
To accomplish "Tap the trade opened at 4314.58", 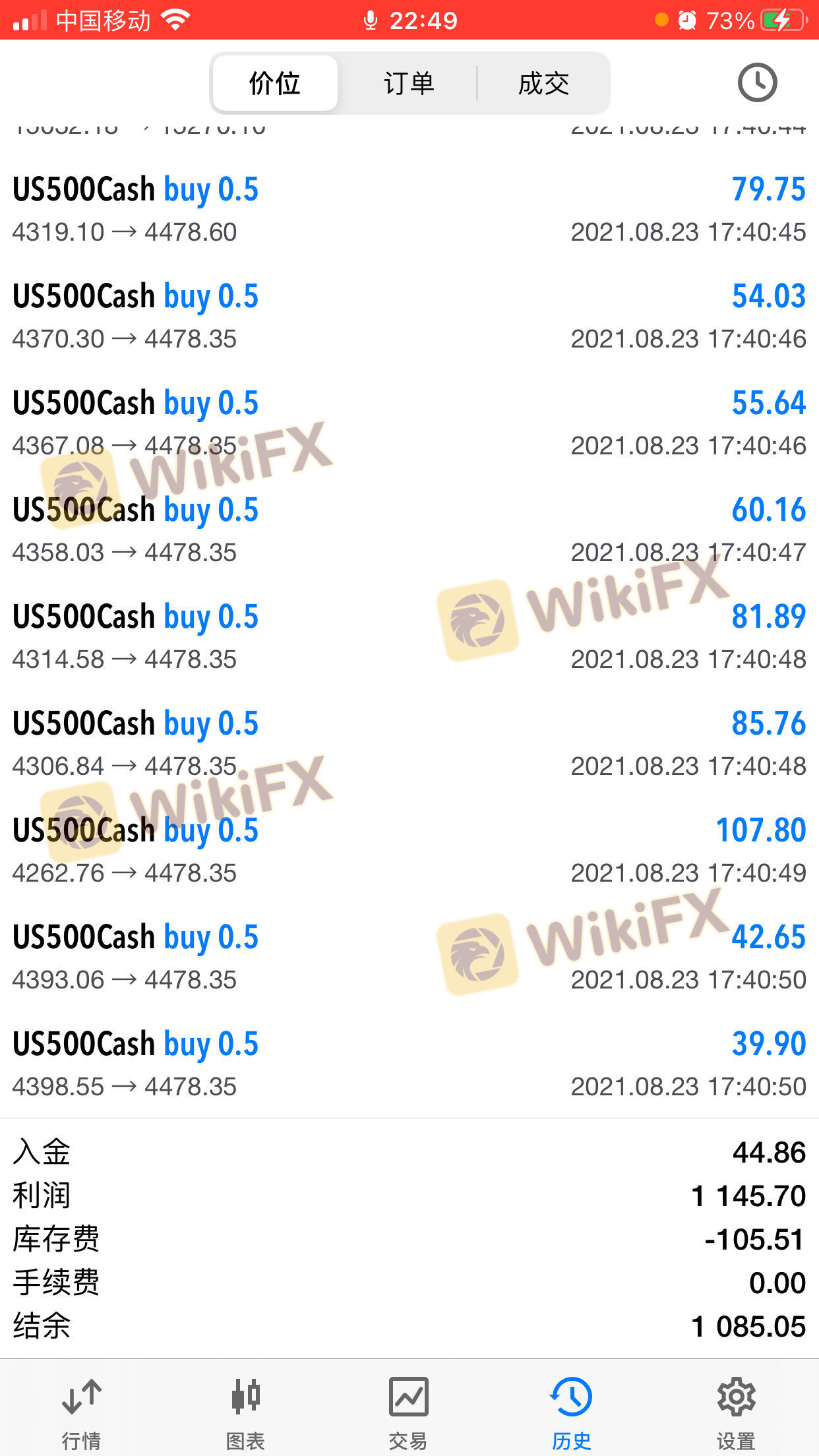I will 409,636.
